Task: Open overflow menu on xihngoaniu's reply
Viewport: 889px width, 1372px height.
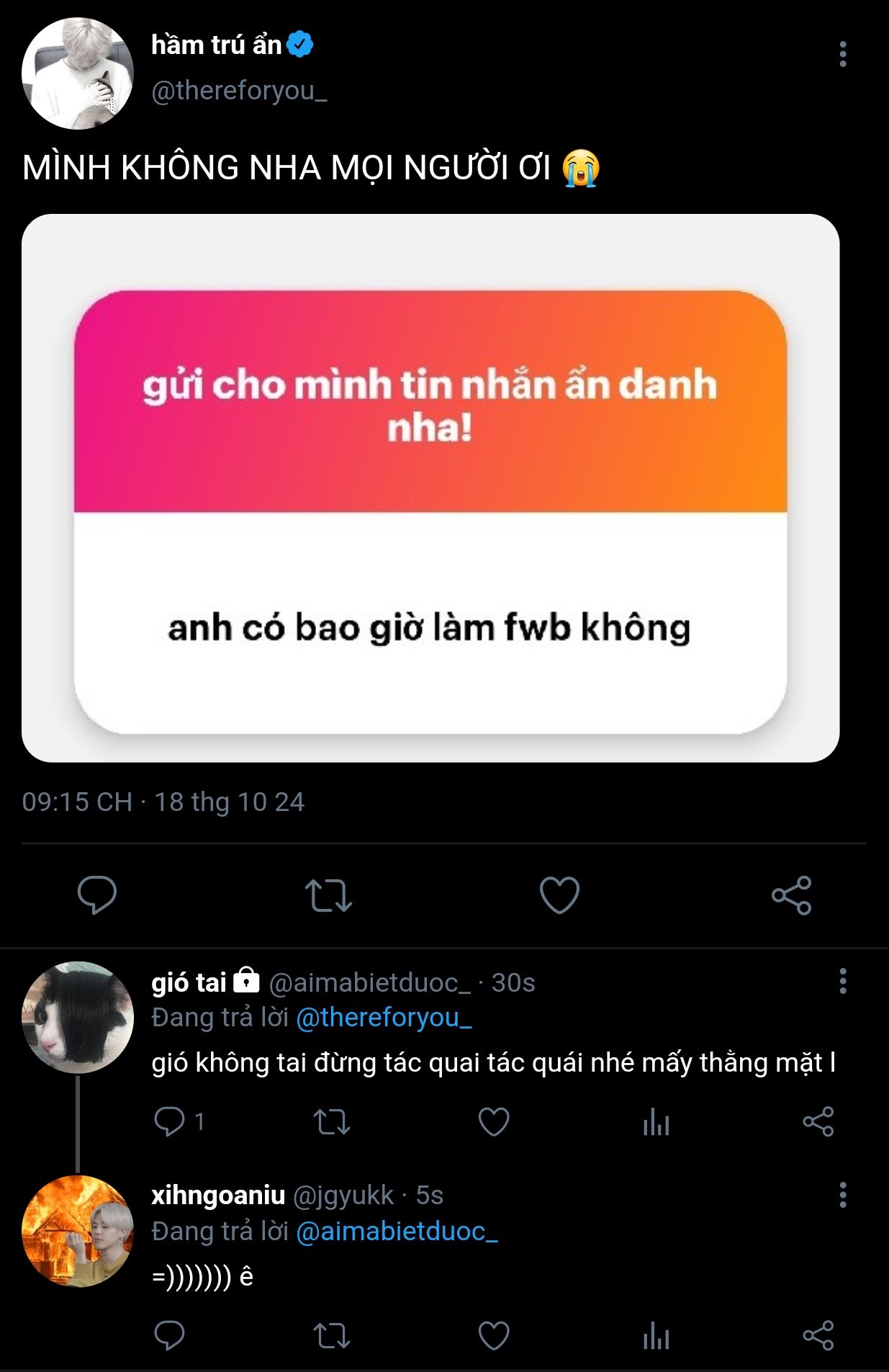Action: click(842, 1196)
